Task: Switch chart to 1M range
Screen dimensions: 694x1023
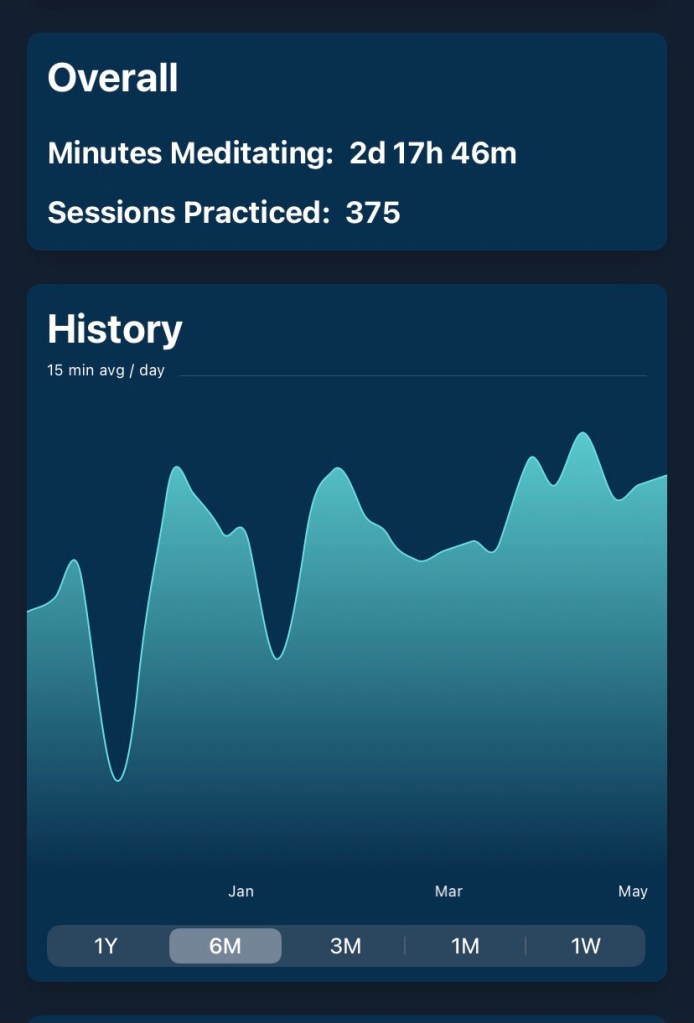Action: click(465, 946)
